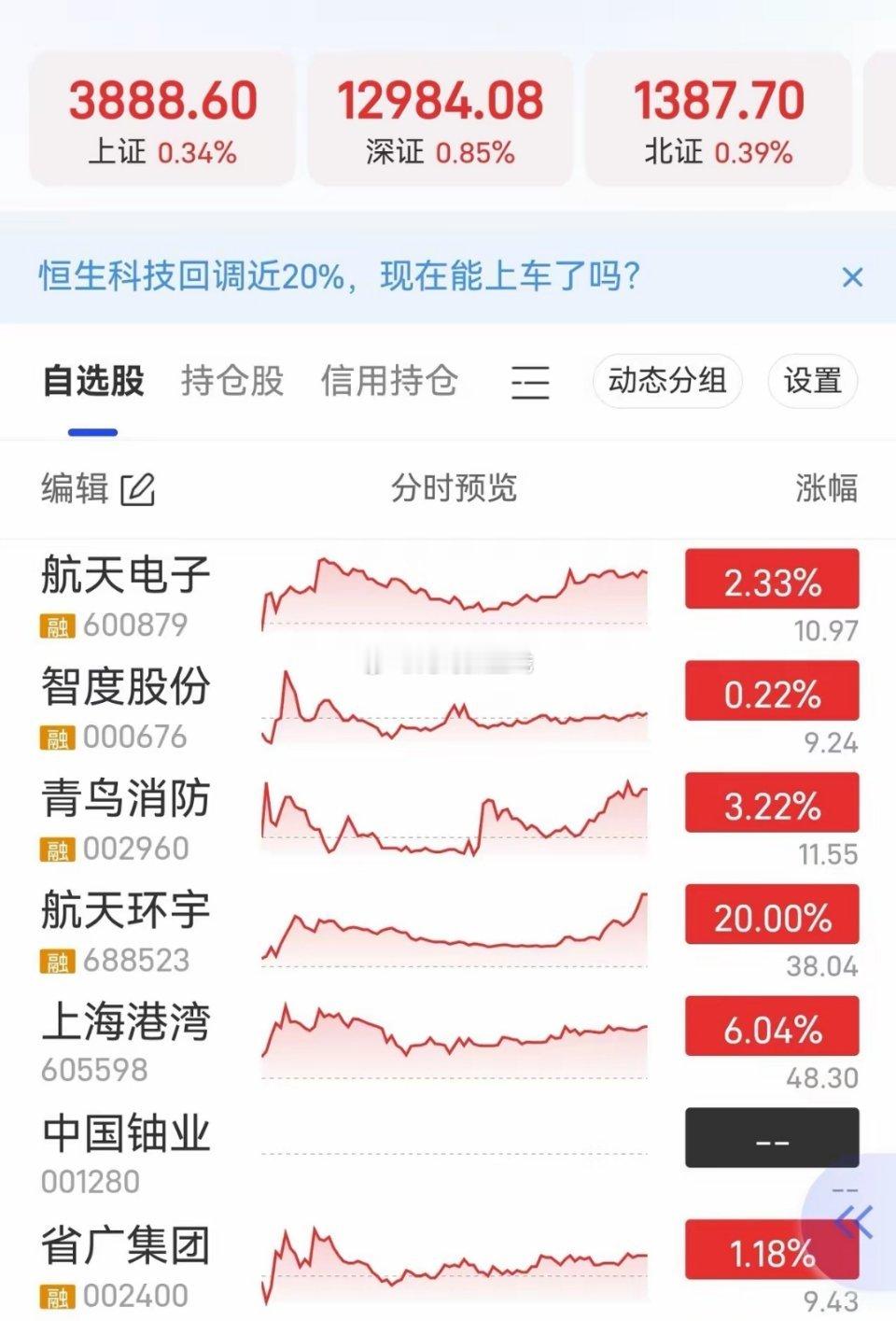Viewport: 896px width, 1321px height.
Task: Toggle the 分时预览 display mode
Action: click(x=455, y=490)
